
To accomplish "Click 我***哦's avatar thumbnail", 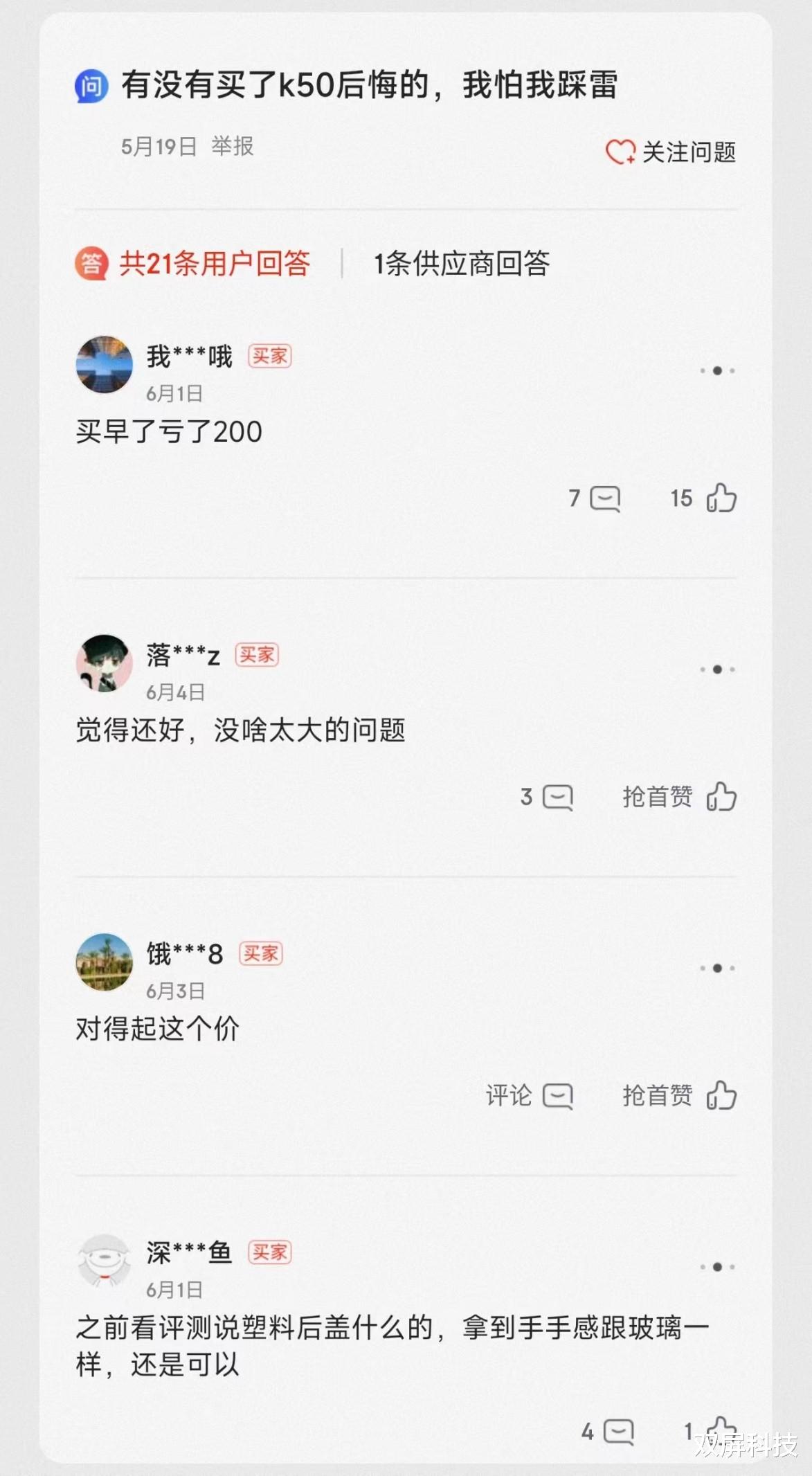I will (105, 363).
